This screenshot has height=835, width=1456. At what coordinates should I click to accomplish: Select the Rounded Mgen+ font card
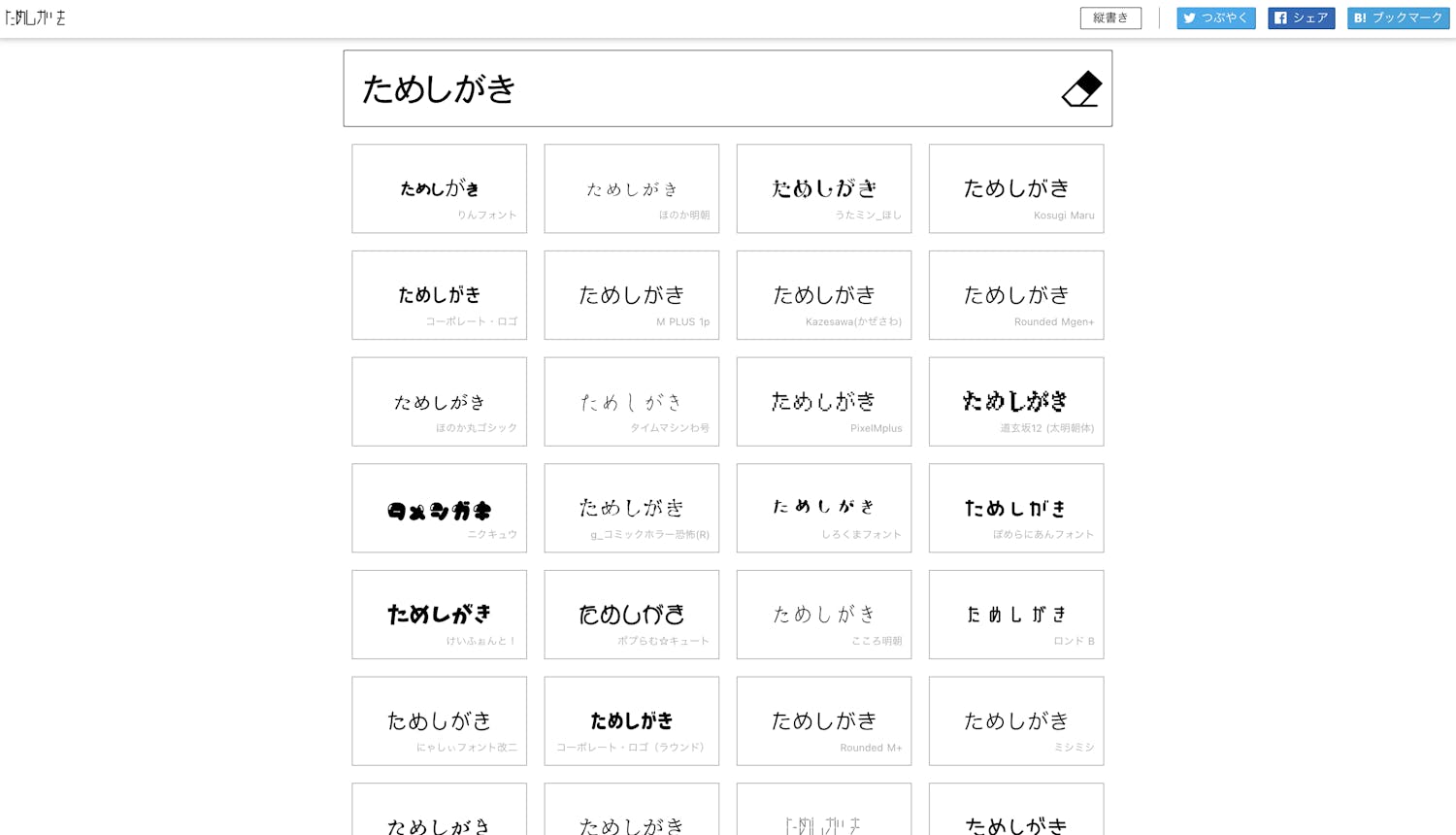pos(1015,295)
